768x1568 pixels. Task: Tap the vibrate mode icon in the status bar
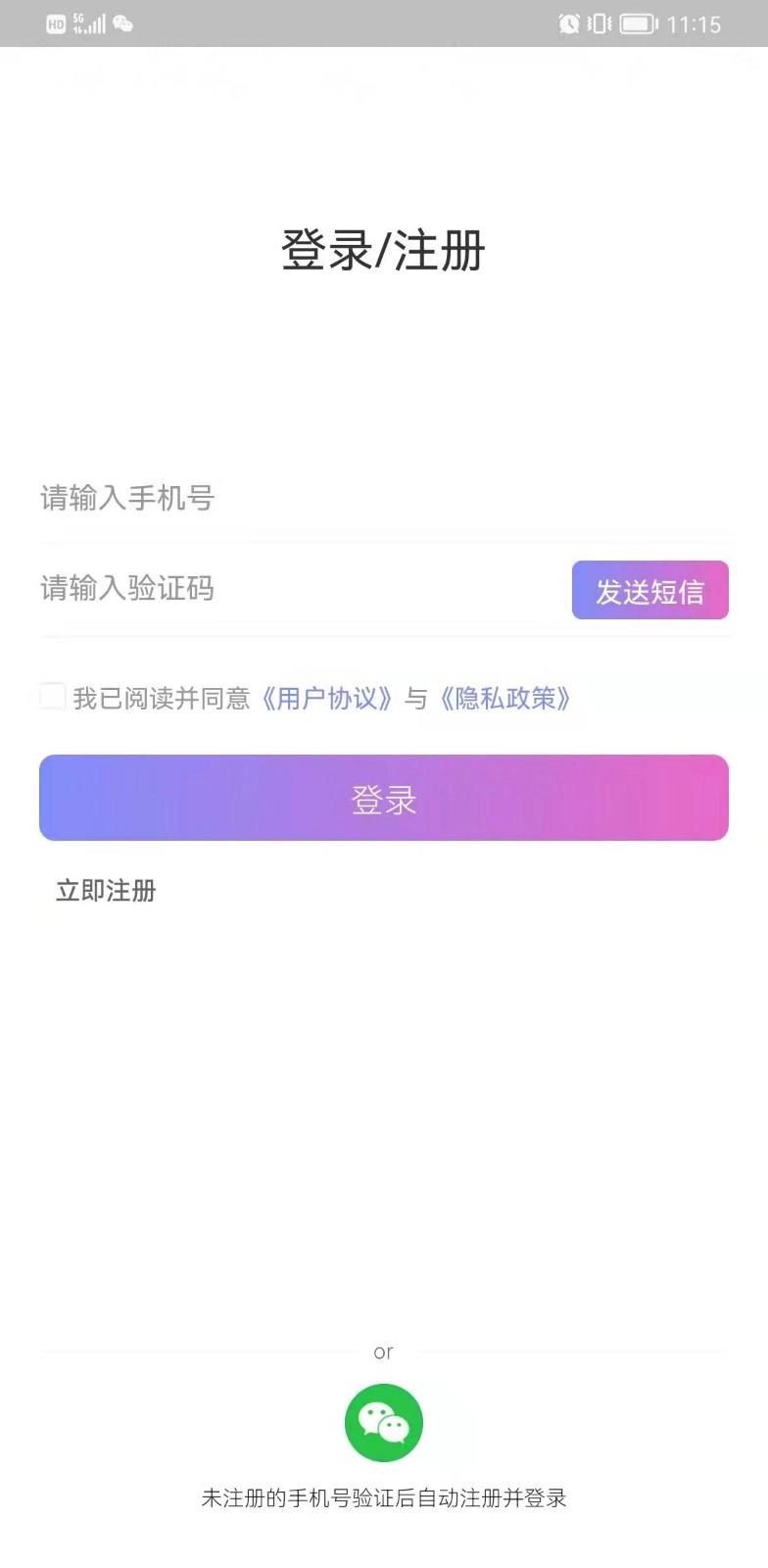point(600,22)
